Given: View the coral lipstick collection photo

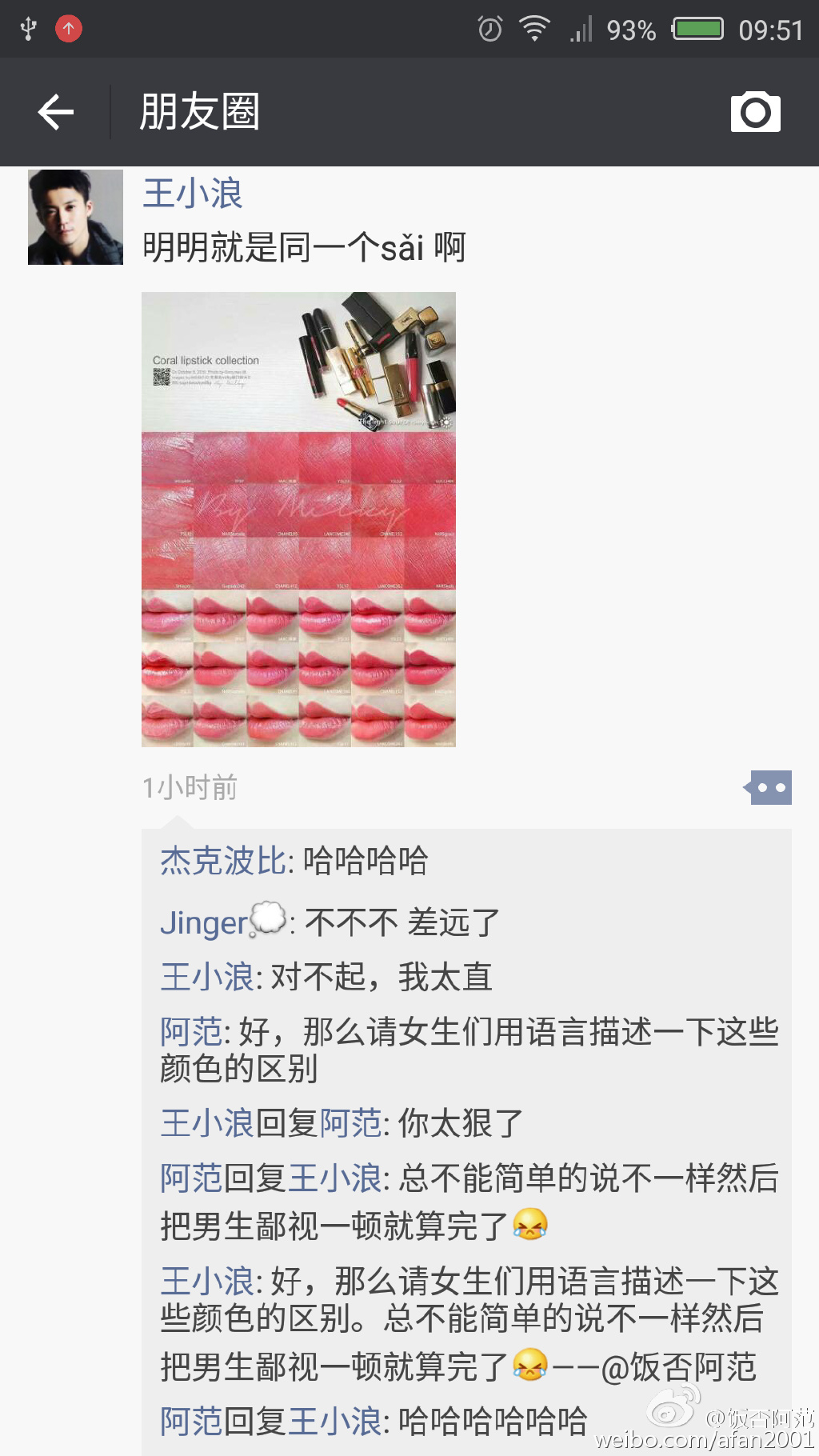Looking at the screenshot, I should click(298, 519).
